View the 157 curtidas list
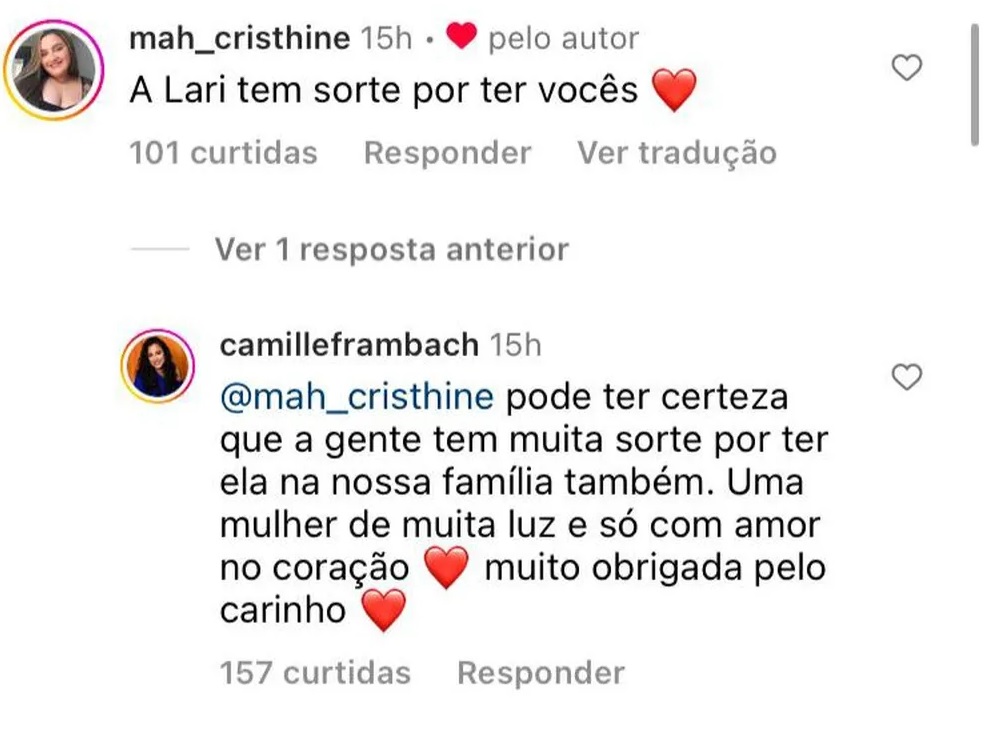 click(x=315, y=673)
